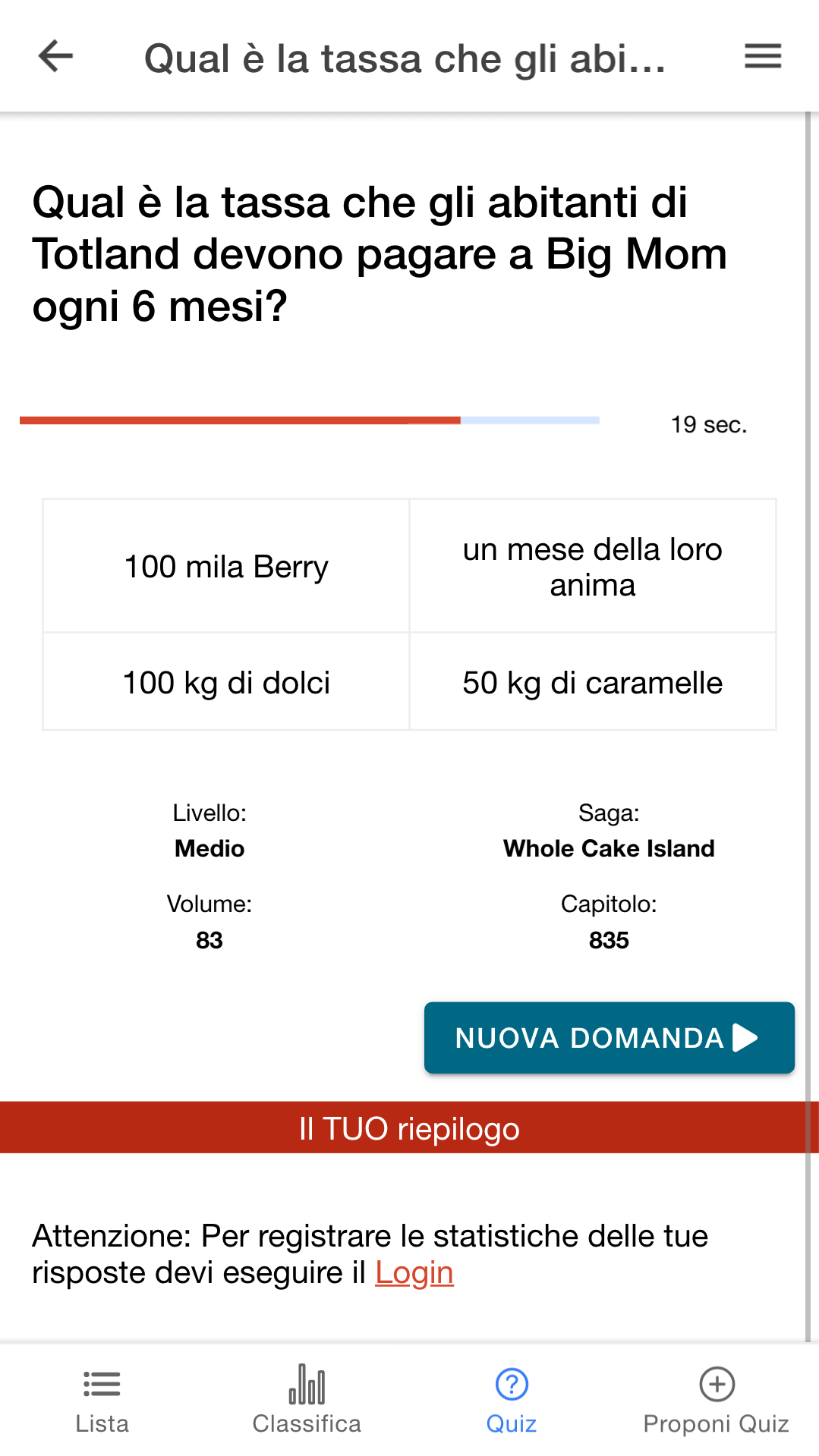This screenshot has height=1456, width=819.
Task: Go back using the arrow icon
Action: [55, 56]
